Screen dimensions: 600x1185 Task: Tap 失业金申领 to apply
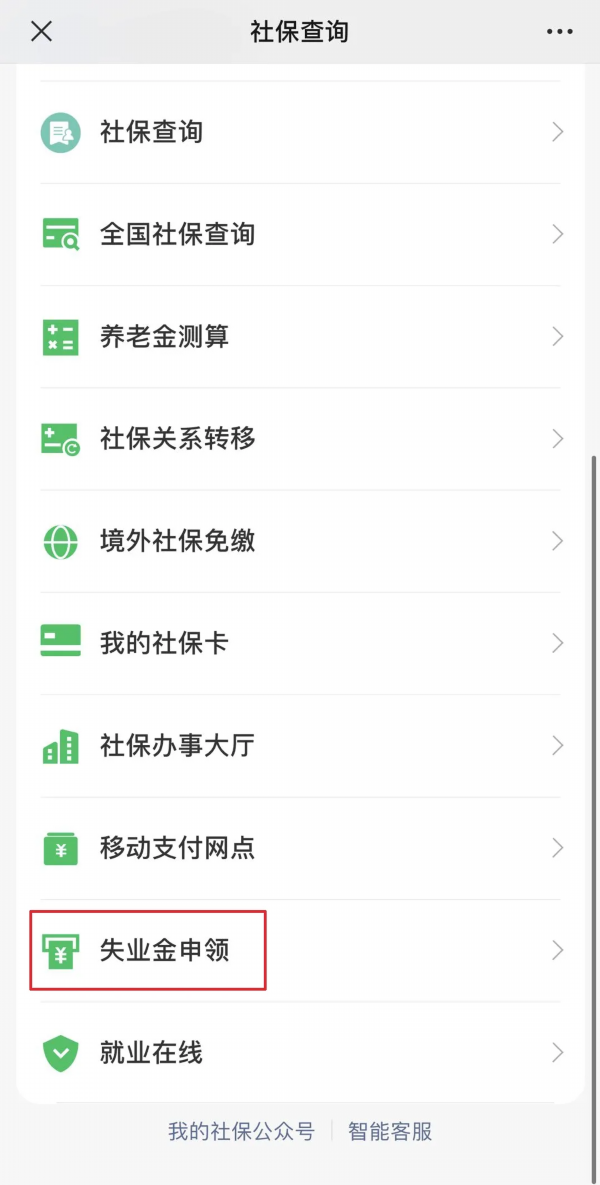(300, 950)
